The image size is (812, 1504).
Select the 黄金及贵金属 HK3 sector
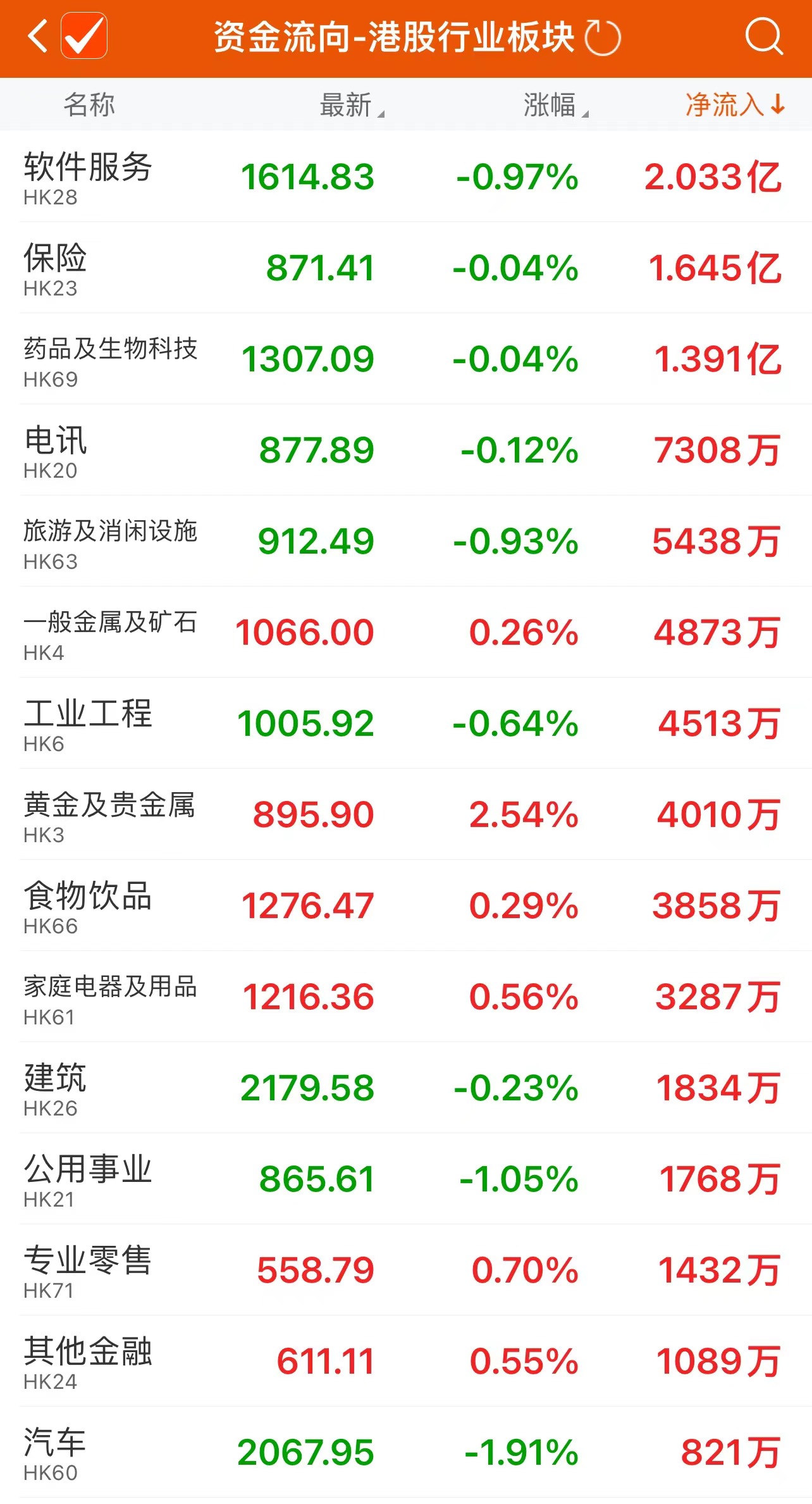pos(406,815)
